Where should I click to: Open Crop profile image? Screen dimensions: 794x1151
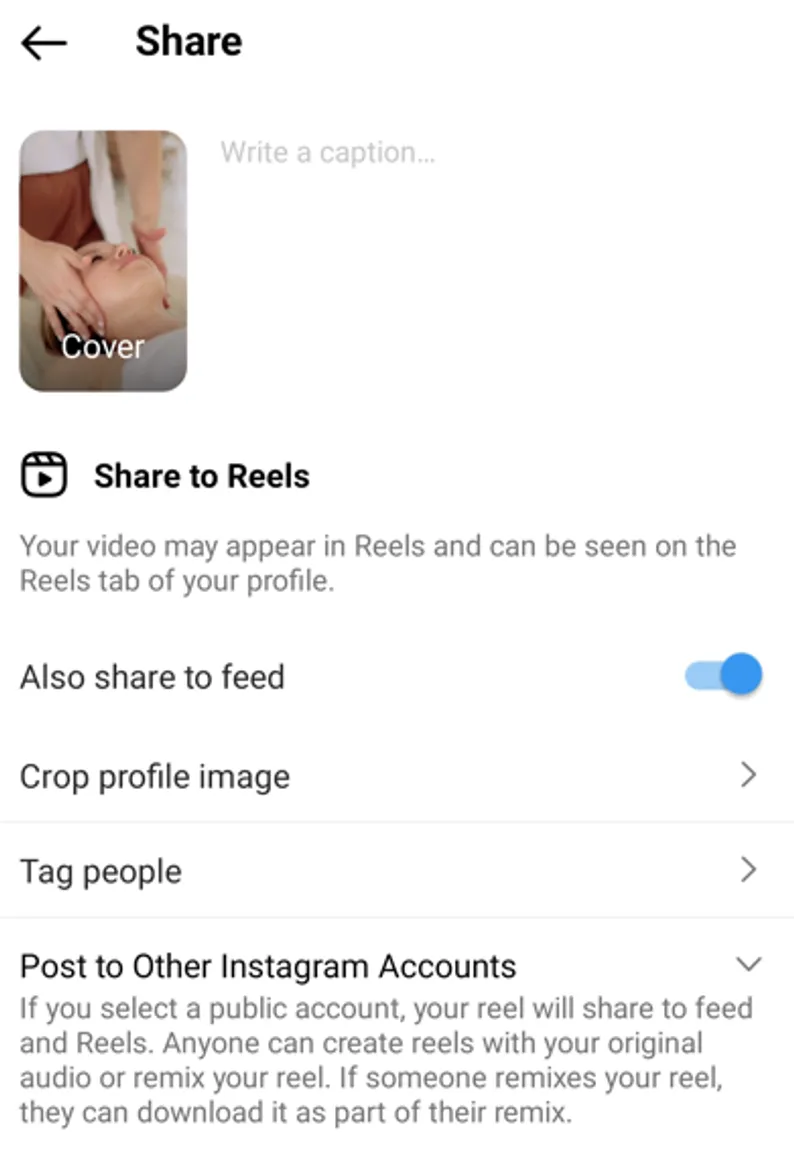pos(396,776)
